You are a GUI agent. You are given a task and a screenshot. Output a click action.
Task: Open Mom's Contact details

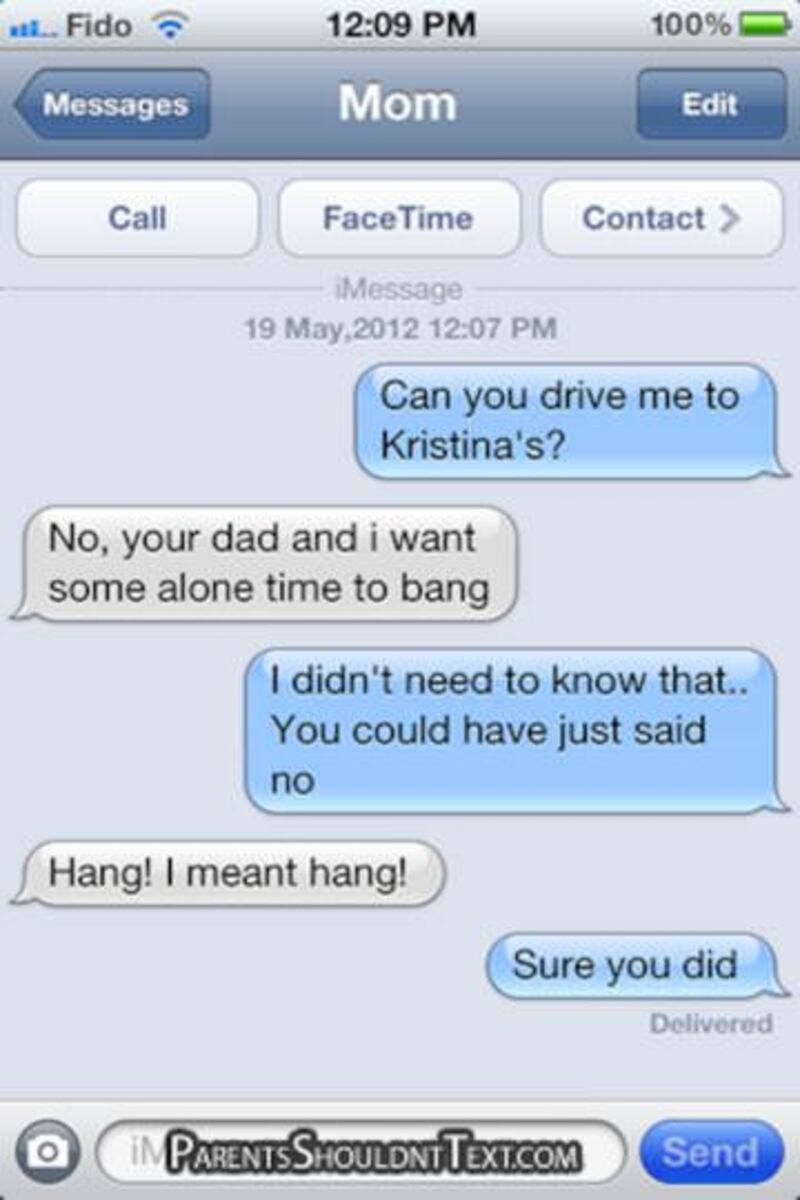tap(661, 218)
